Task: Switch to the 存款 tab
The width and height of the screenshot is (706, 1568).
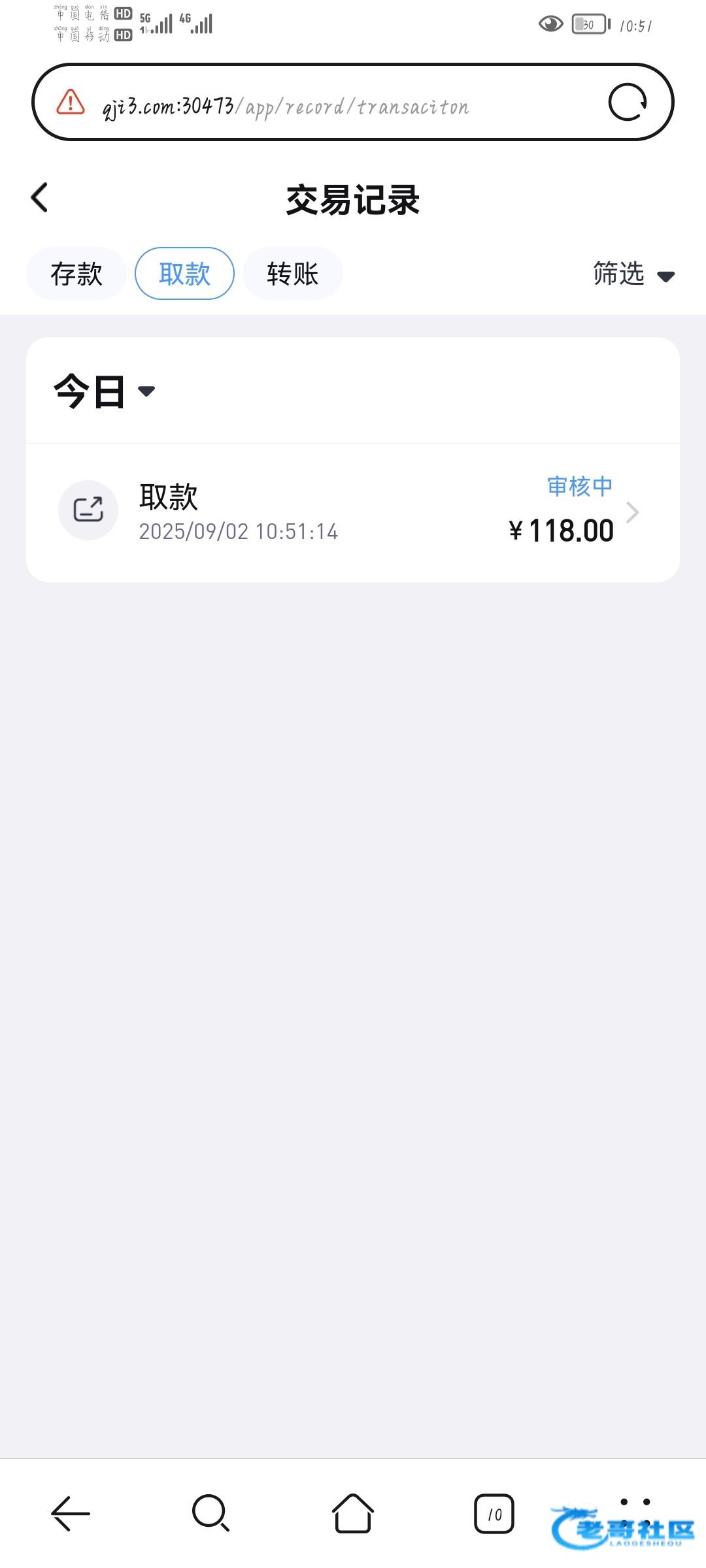Action: pyautogui.click(x=76, y=274)
